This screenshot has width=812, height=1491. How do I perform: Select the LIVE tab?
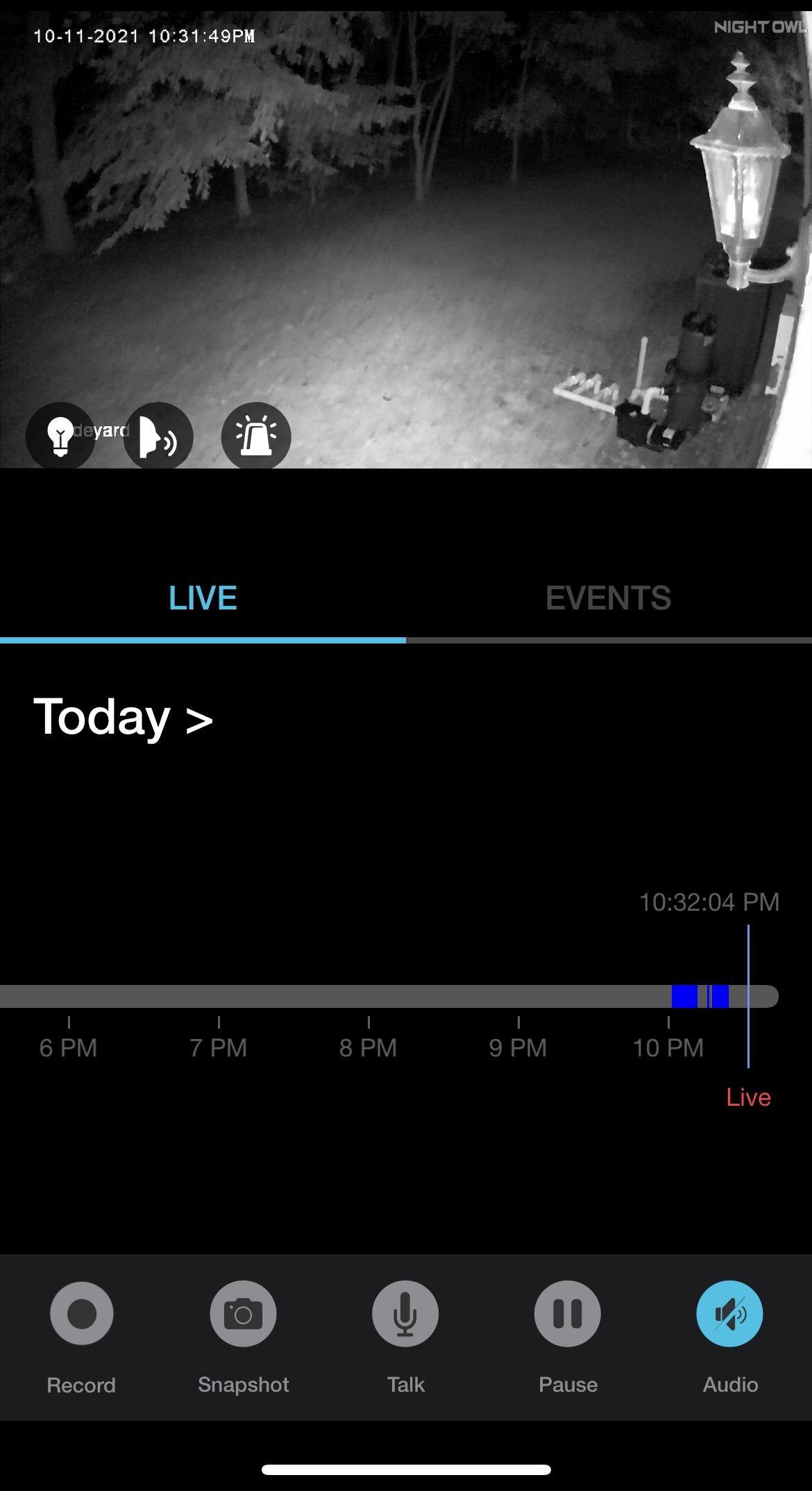203,598
